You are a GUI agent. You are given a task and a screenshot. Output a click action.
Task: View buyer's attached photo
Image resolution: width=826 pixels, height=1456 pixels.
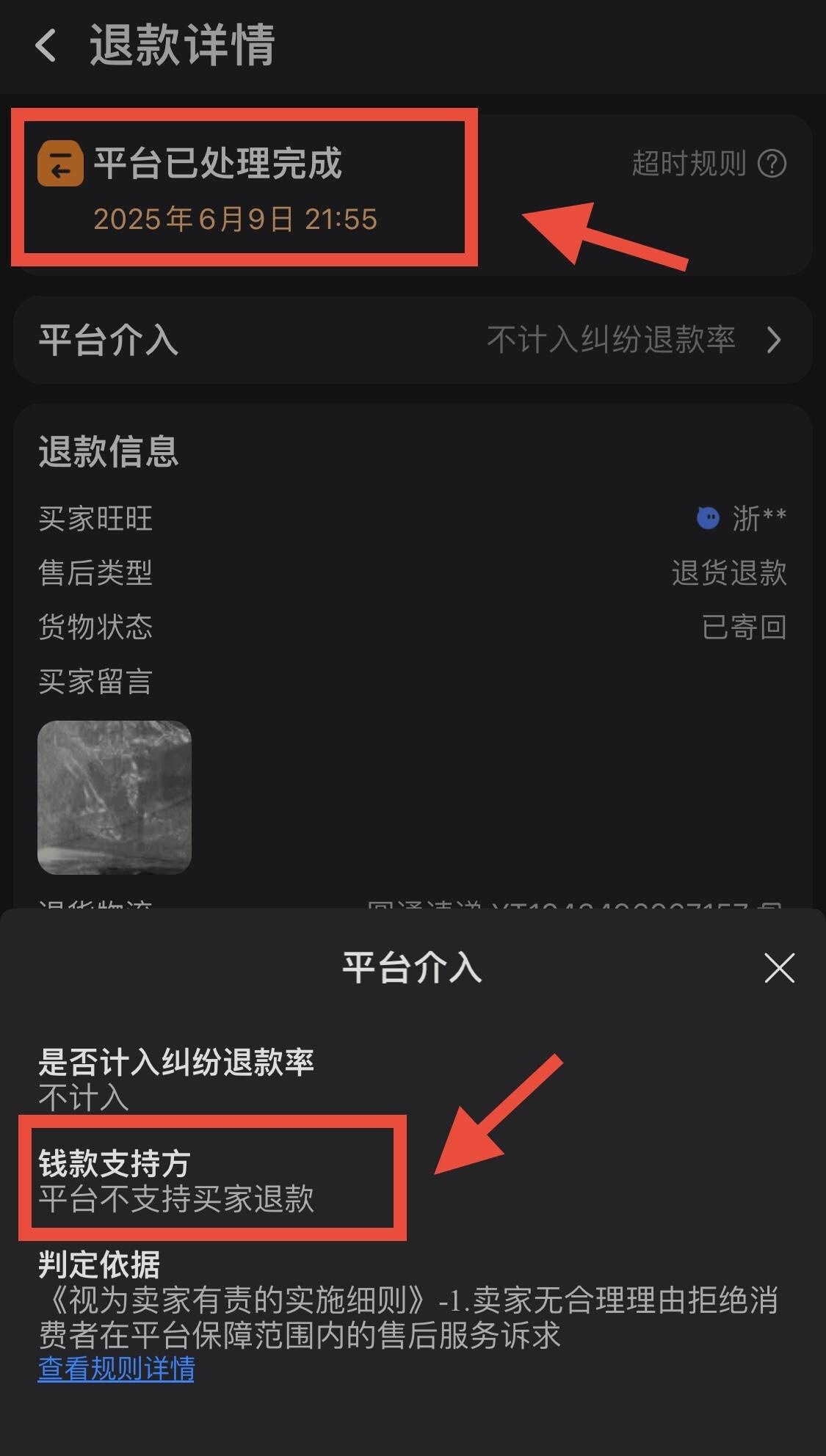[115, 797]
